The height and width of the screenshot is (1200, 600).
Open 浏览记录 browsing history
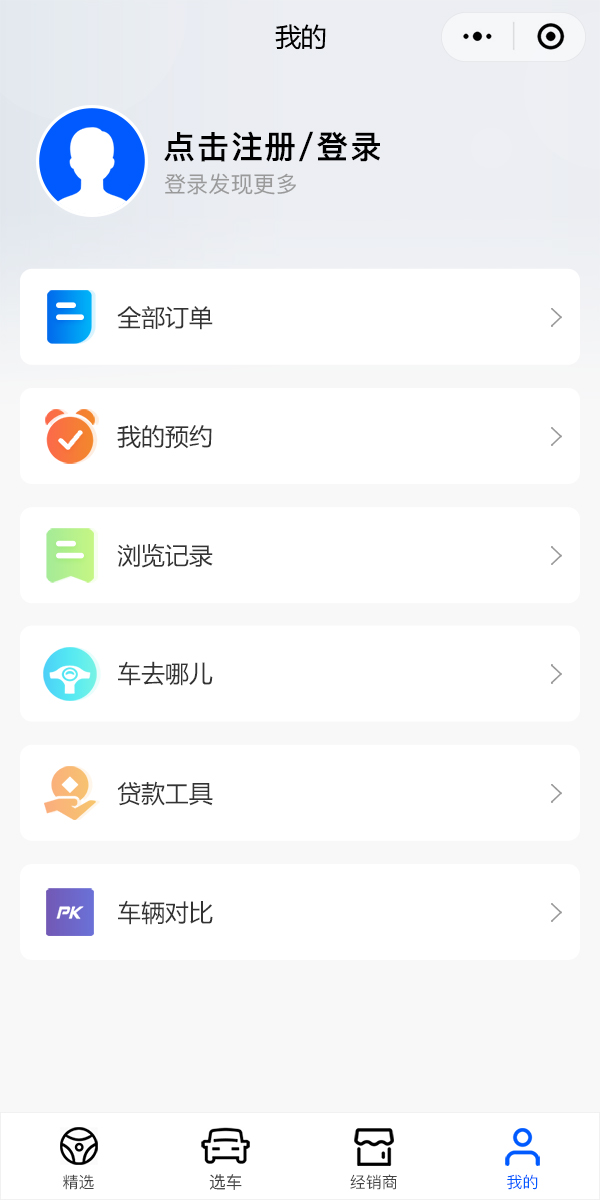click(300, 555)
